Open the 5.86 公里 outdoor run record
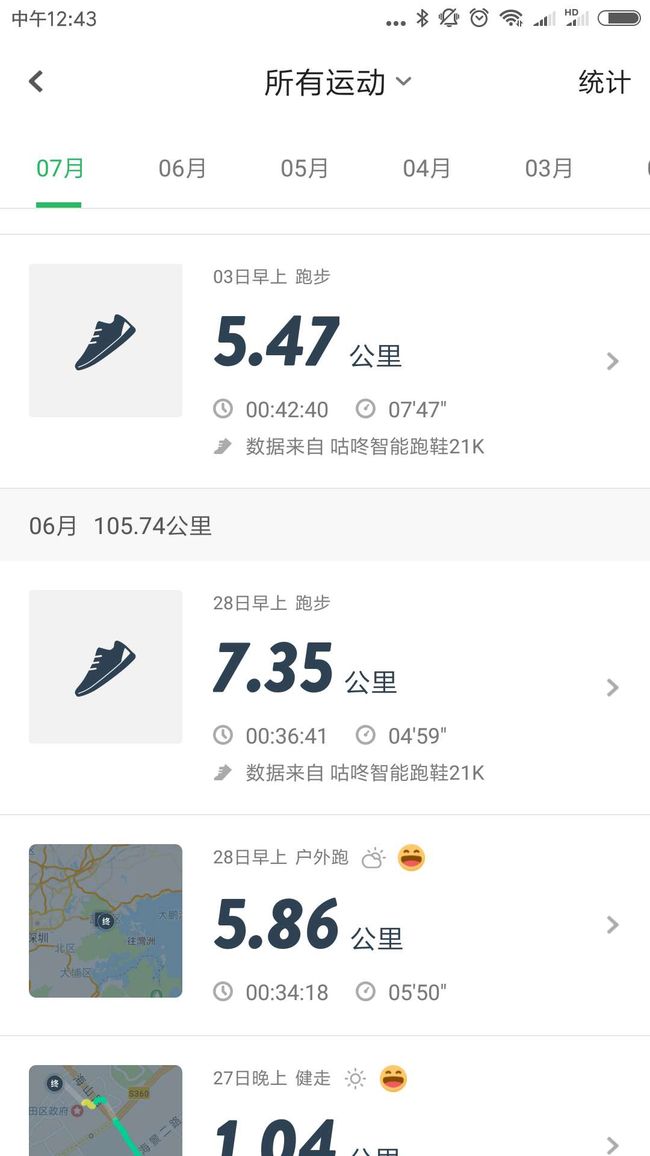 pyautogui.click(x=325, y=925)
